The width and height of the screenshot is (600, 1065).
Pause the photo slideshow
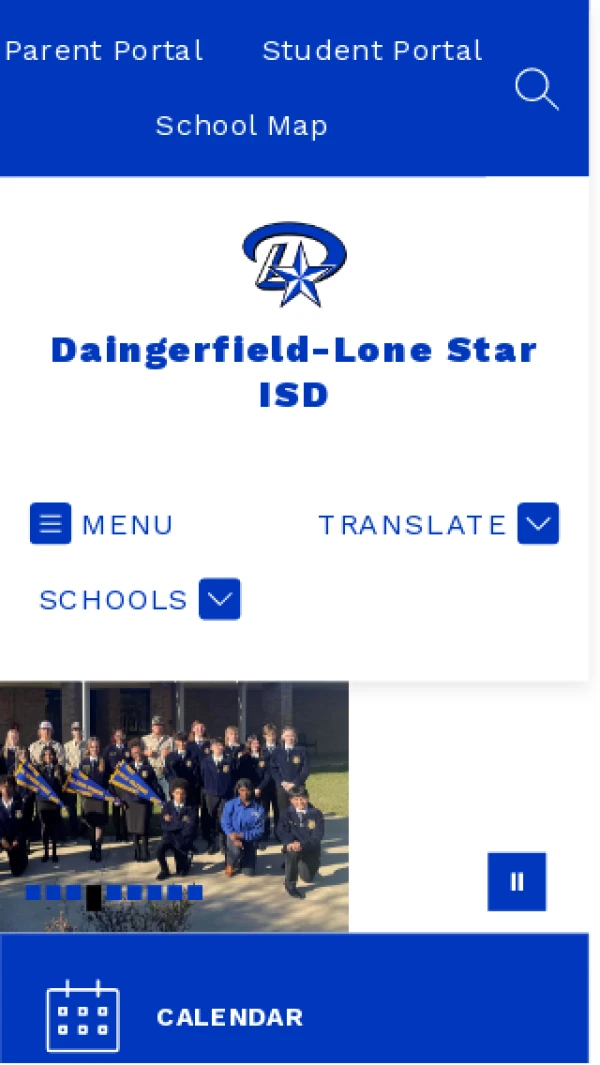[x=517, y=881]
